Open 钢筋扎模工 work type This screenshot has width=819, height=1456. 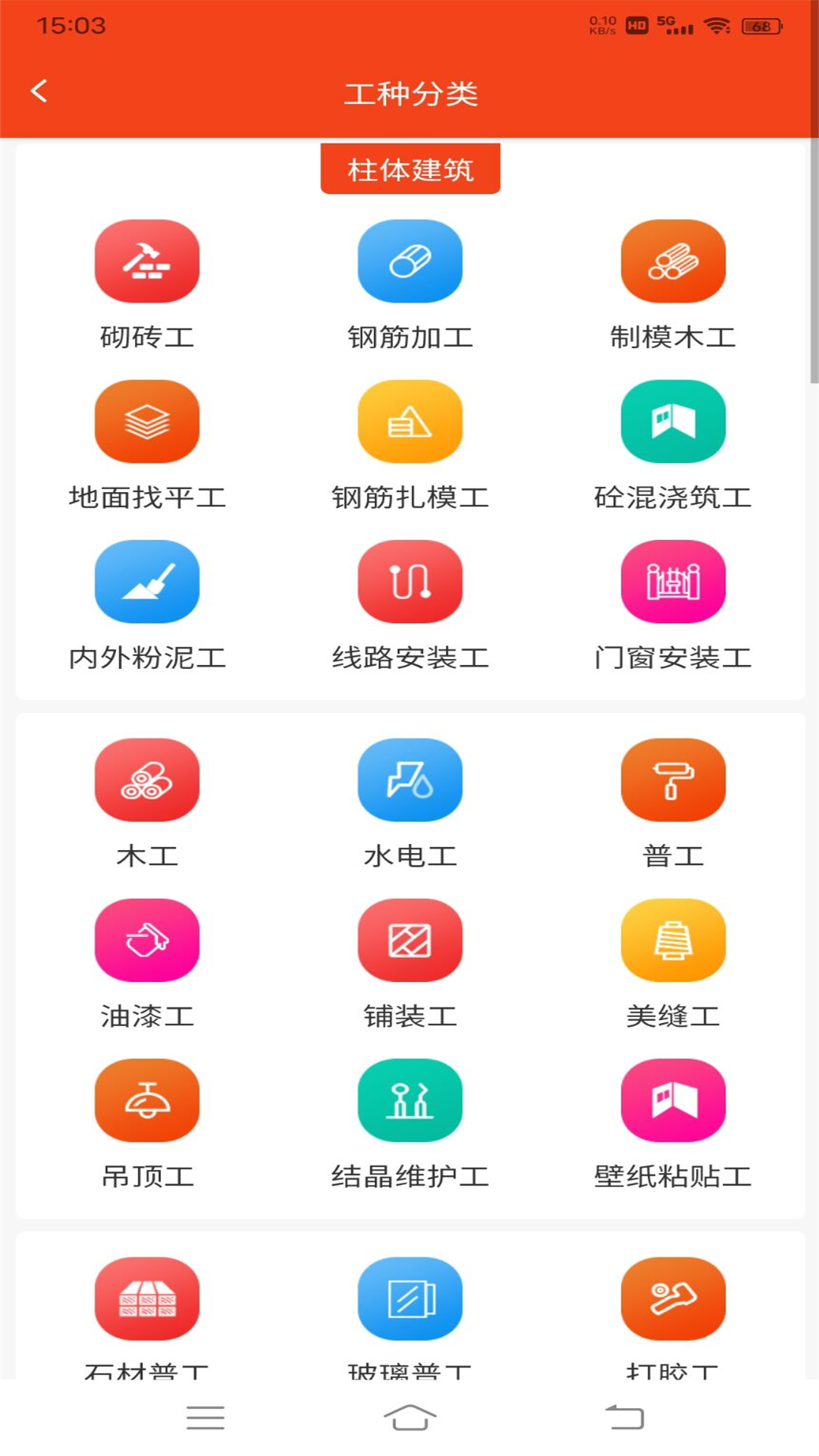tap(410, 422)
